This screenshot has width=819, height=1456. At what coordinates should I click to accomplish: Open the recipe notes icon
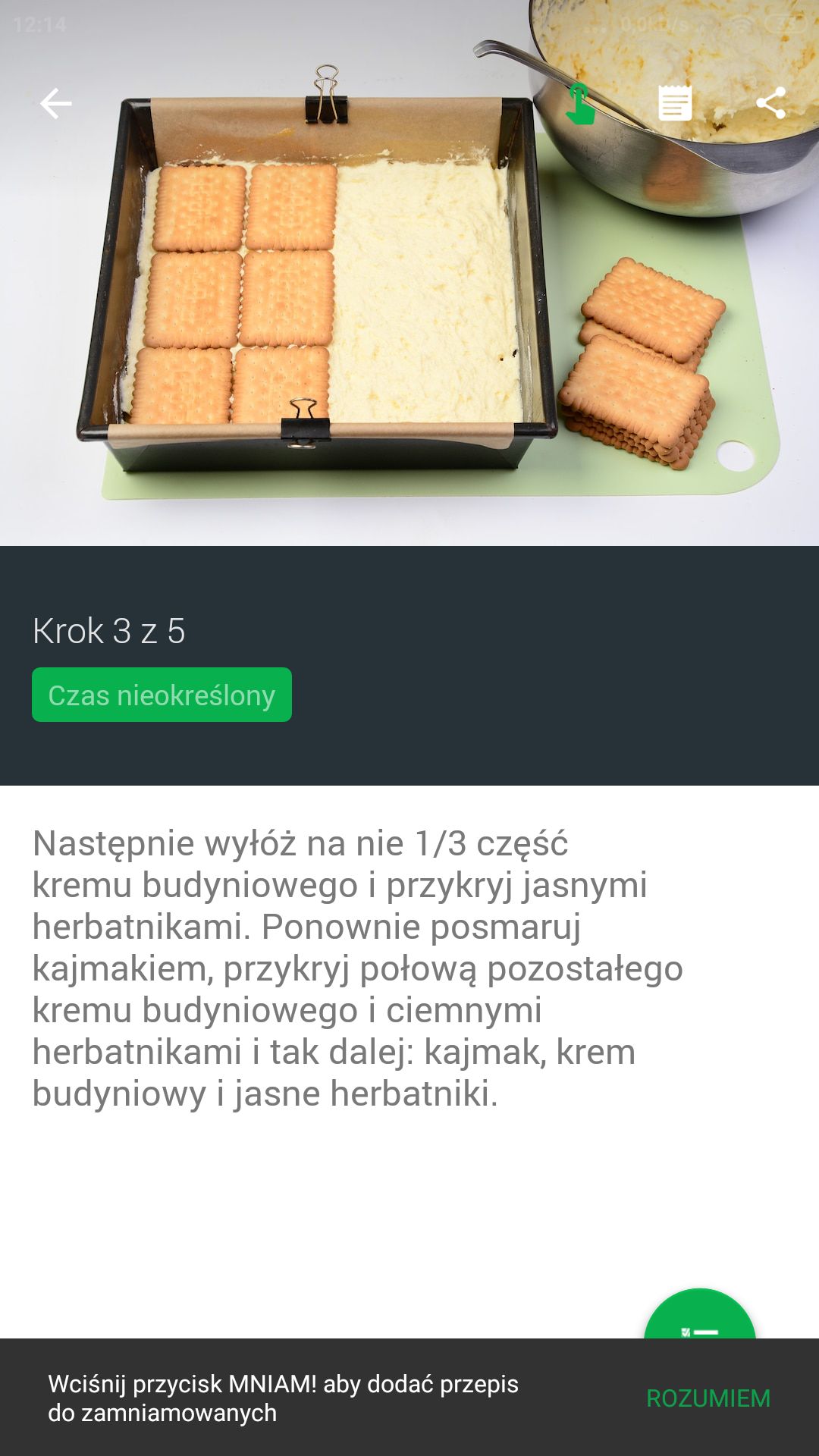pyautogui.click(x=675, y=104)
